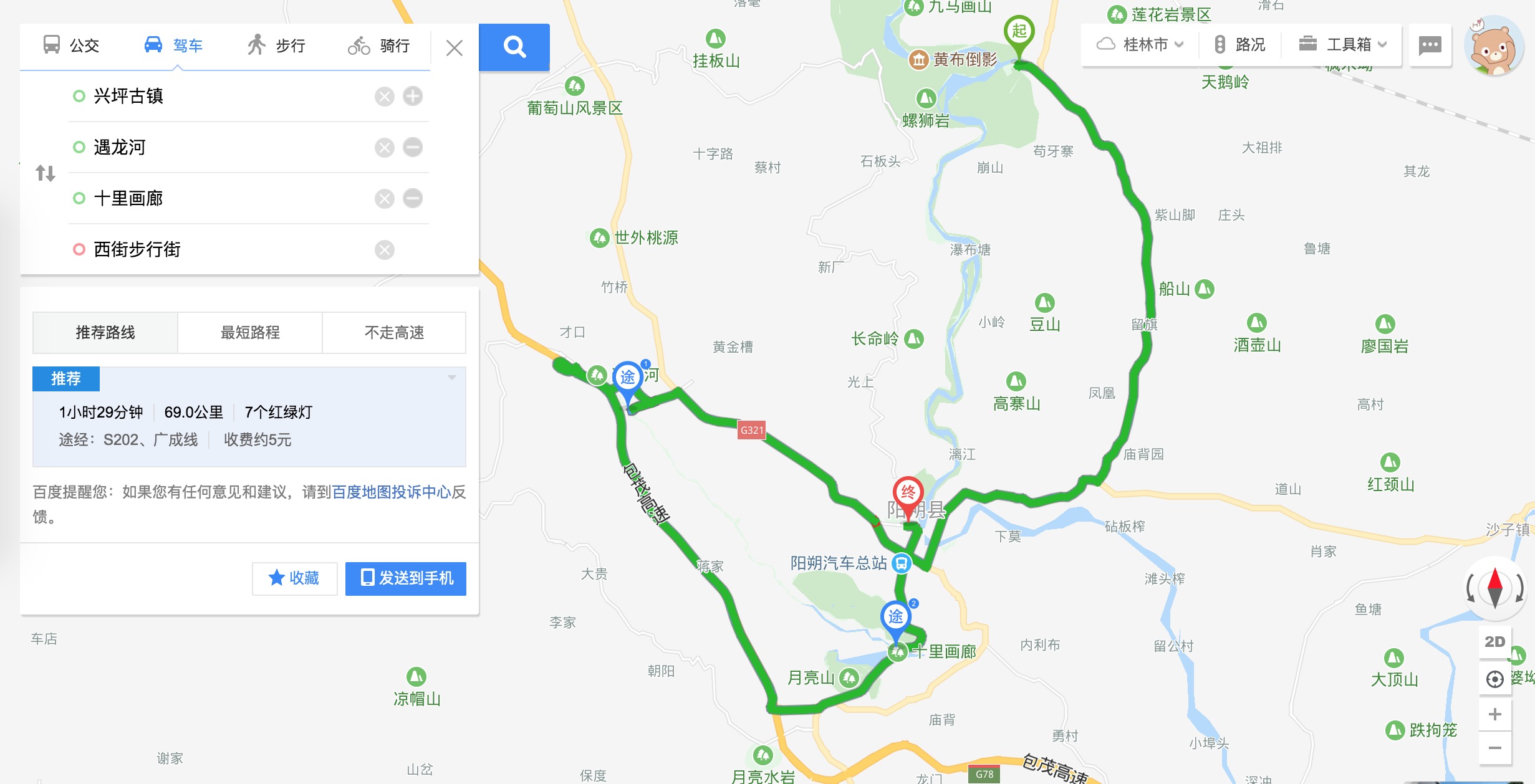Save the route with 收藏
This screenshot has width=1535, height=784.
point(294,578)
